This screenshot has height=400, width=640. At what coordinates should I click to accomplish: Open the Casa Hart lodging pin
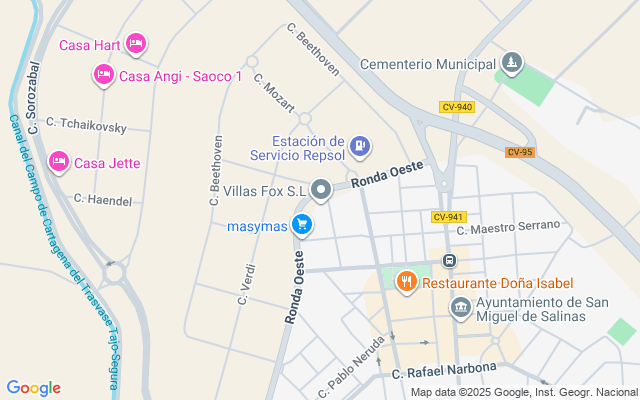[x=136, y=43]
